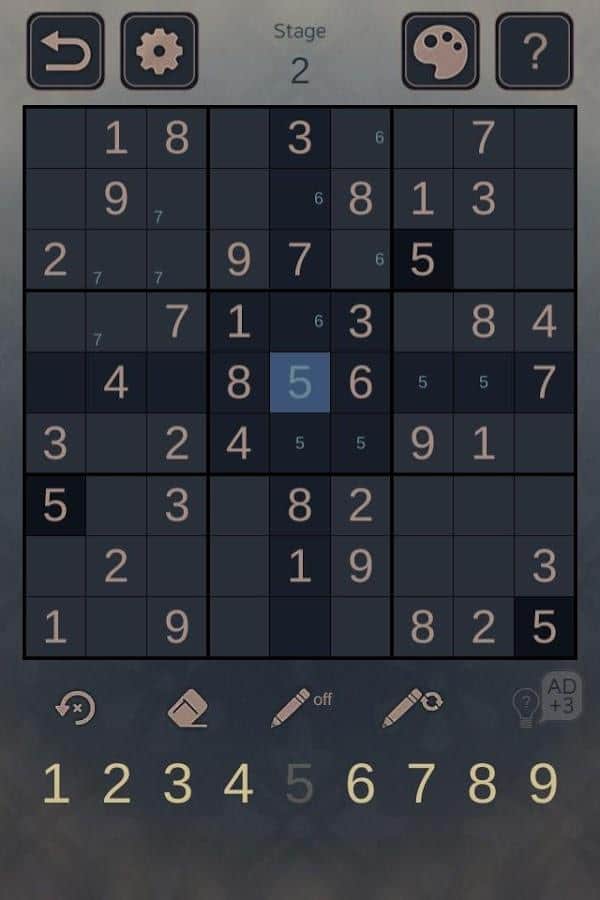Select the highlighted 5 cell in grid center

click(300, 382)
